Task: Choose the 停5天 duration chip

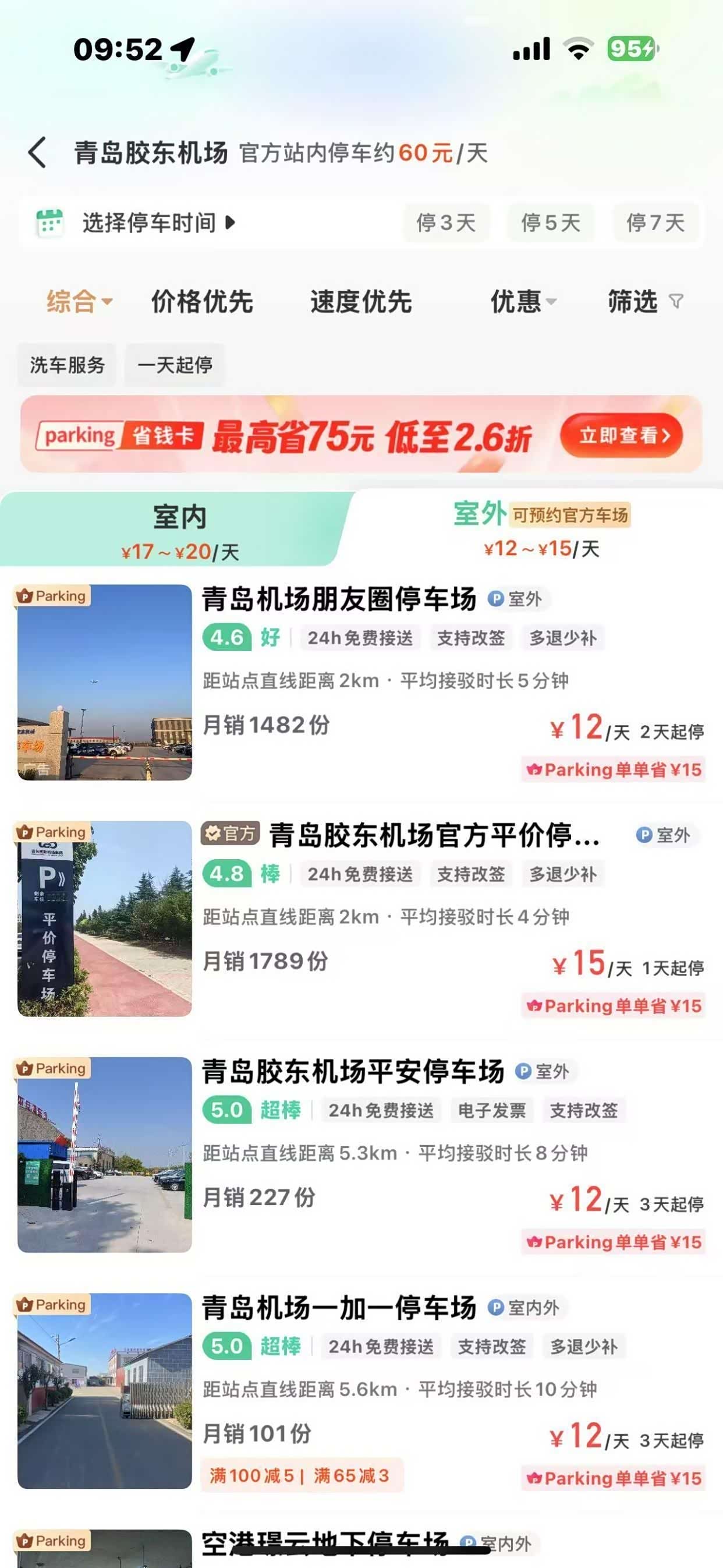Action: point(550,223)
